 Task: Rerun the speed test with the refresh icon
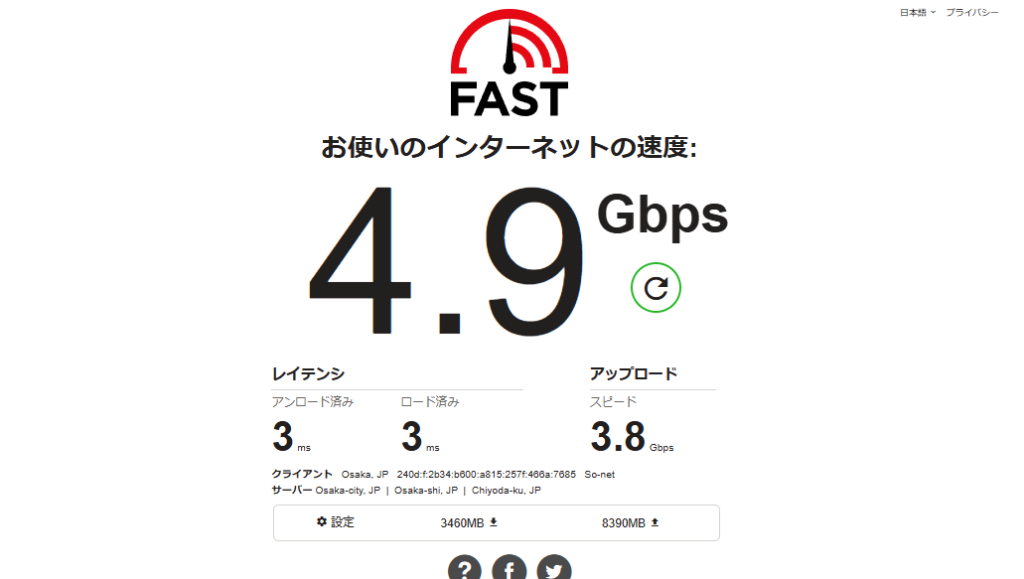[x=656, y=288]
